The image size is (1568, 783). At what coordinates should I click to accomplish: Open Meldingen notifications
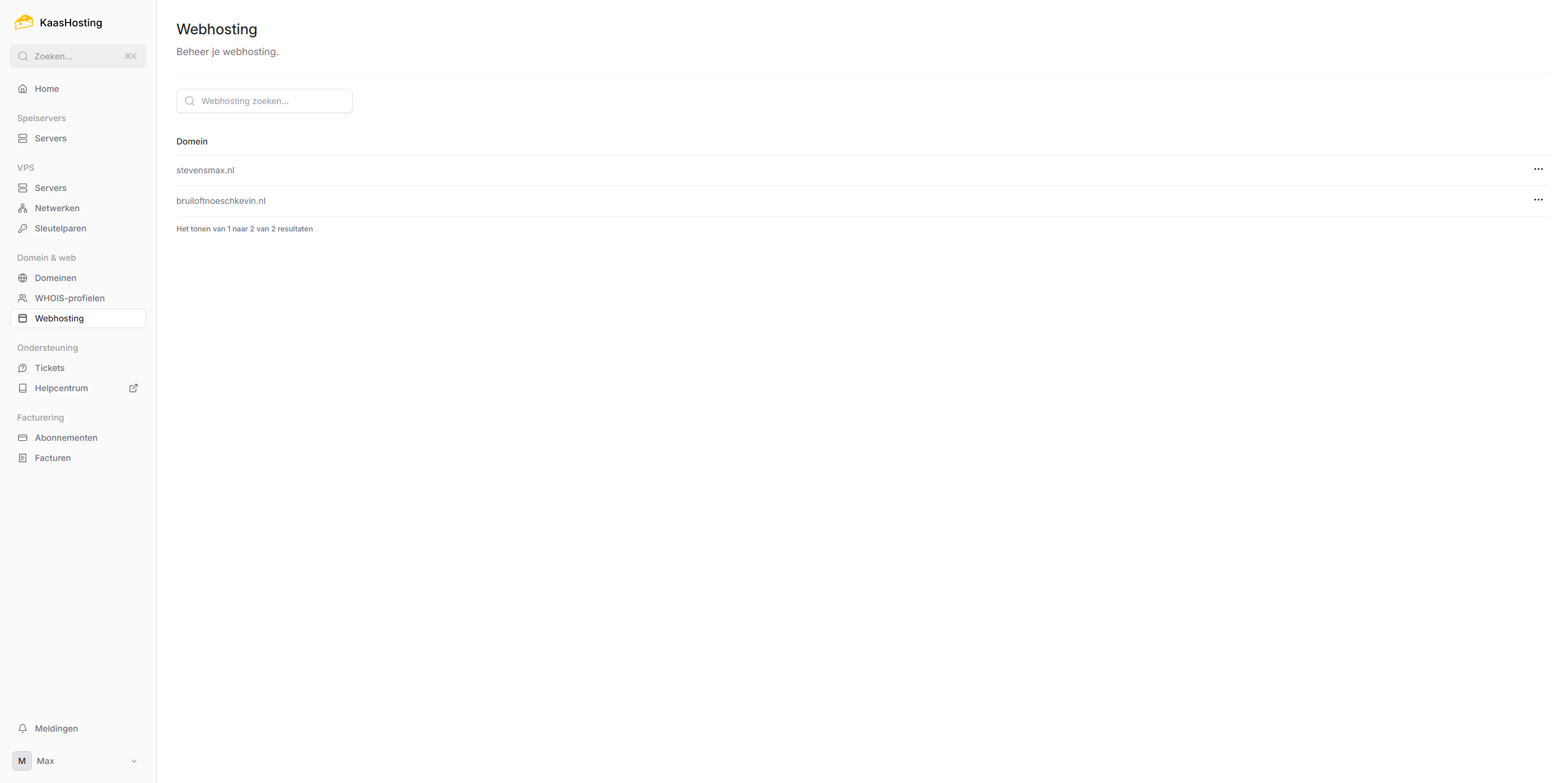point(56,729)
